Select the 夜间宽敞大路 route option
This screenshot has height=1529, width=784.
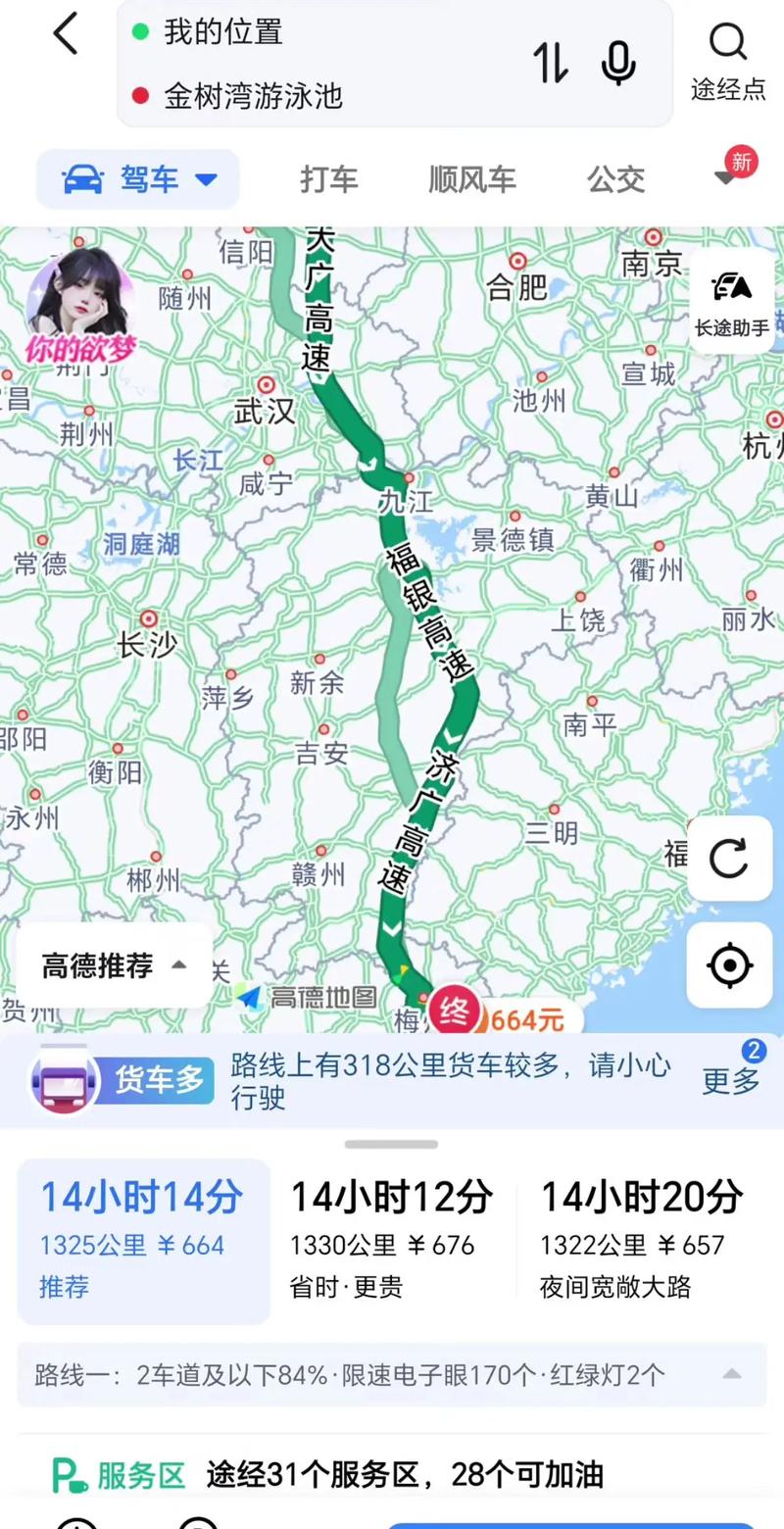(x=642, y=1237)
